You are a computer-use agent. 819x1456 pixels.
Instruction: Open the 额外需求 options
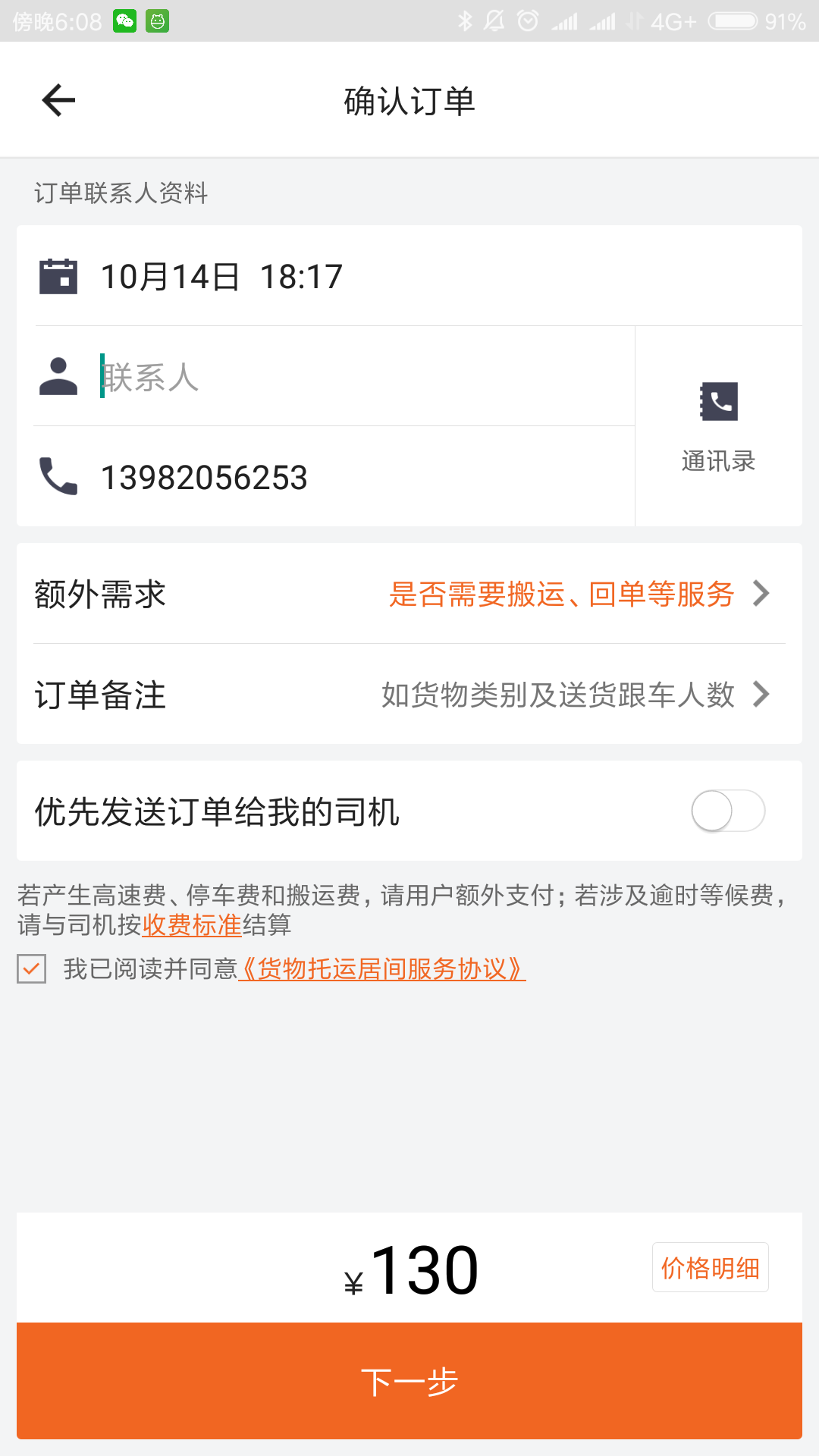409,594
